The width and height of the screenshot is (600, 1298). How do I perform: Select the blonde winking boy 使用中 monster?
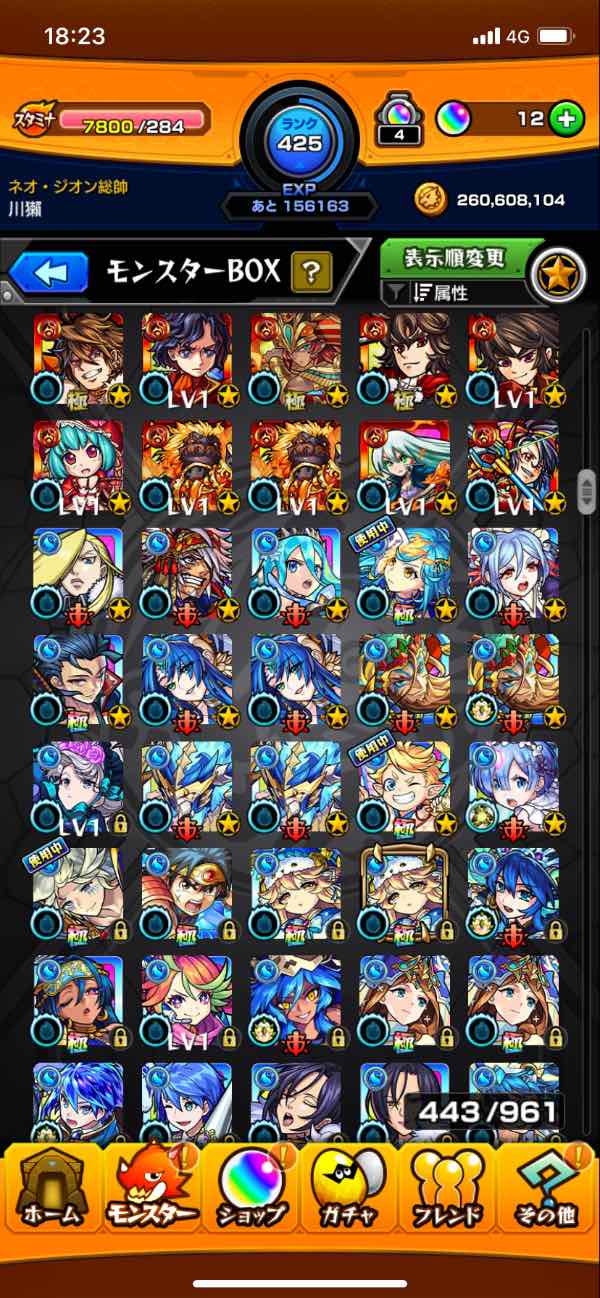405,787
